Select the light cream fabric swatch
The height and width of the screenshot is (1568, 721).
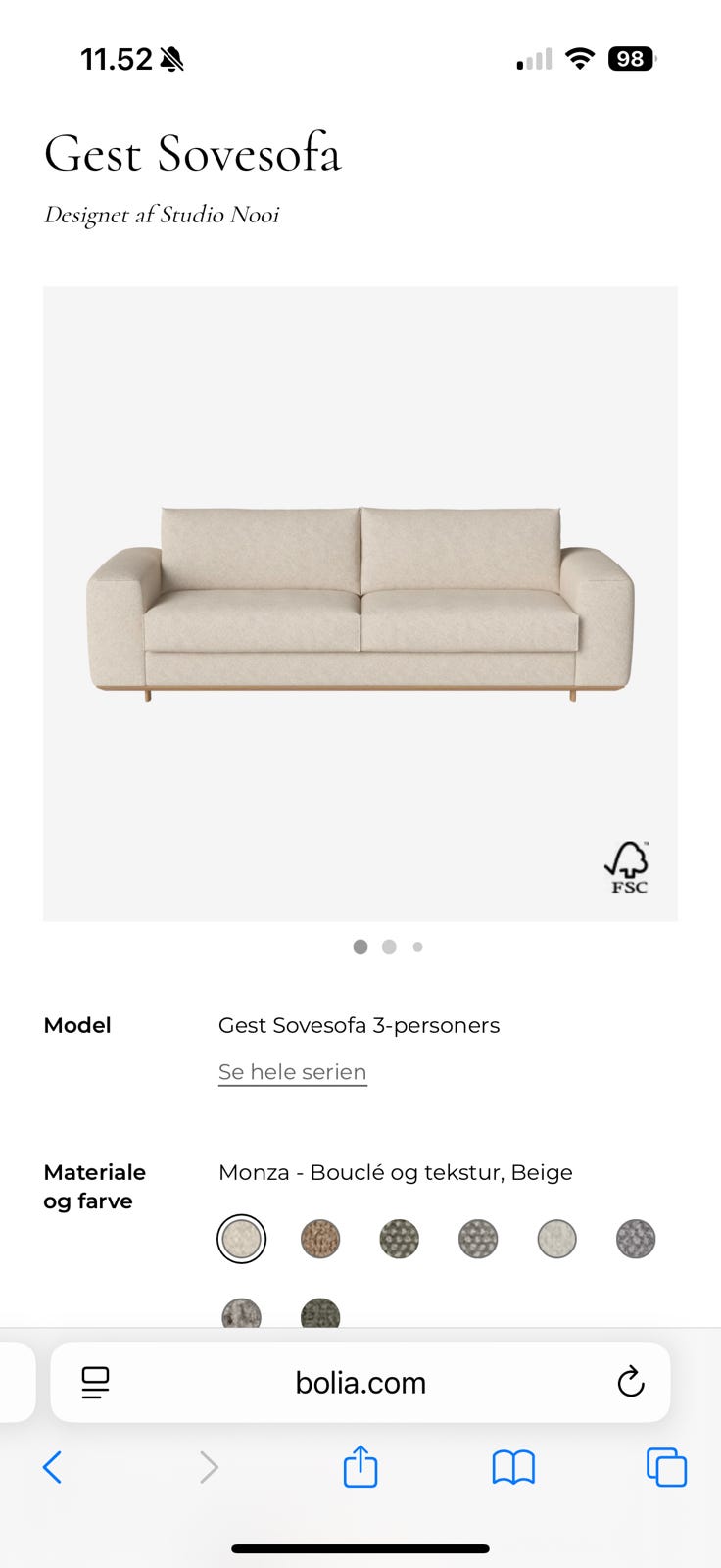555,1238
